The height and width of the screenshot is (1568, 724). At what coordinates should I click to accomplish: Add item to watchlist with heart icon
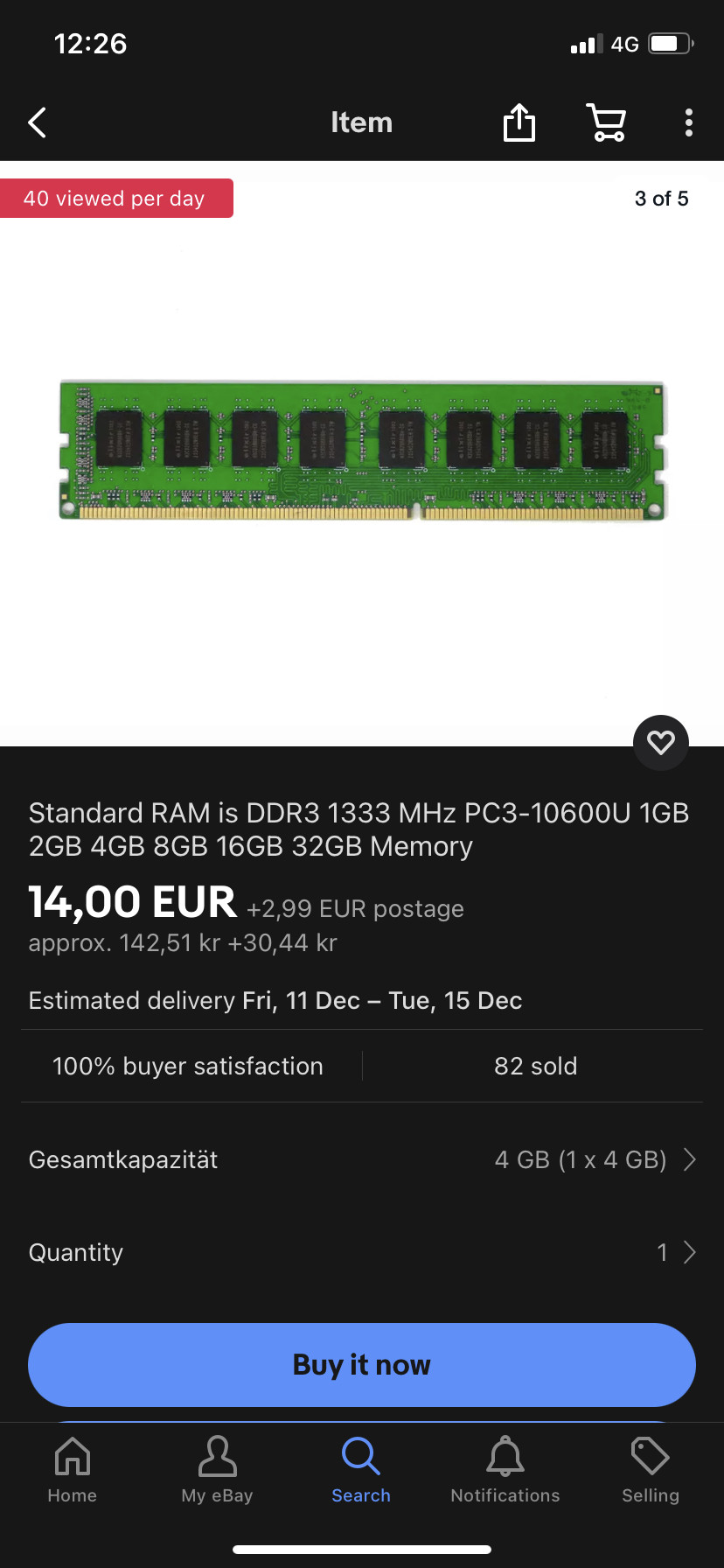pos(661,743)
